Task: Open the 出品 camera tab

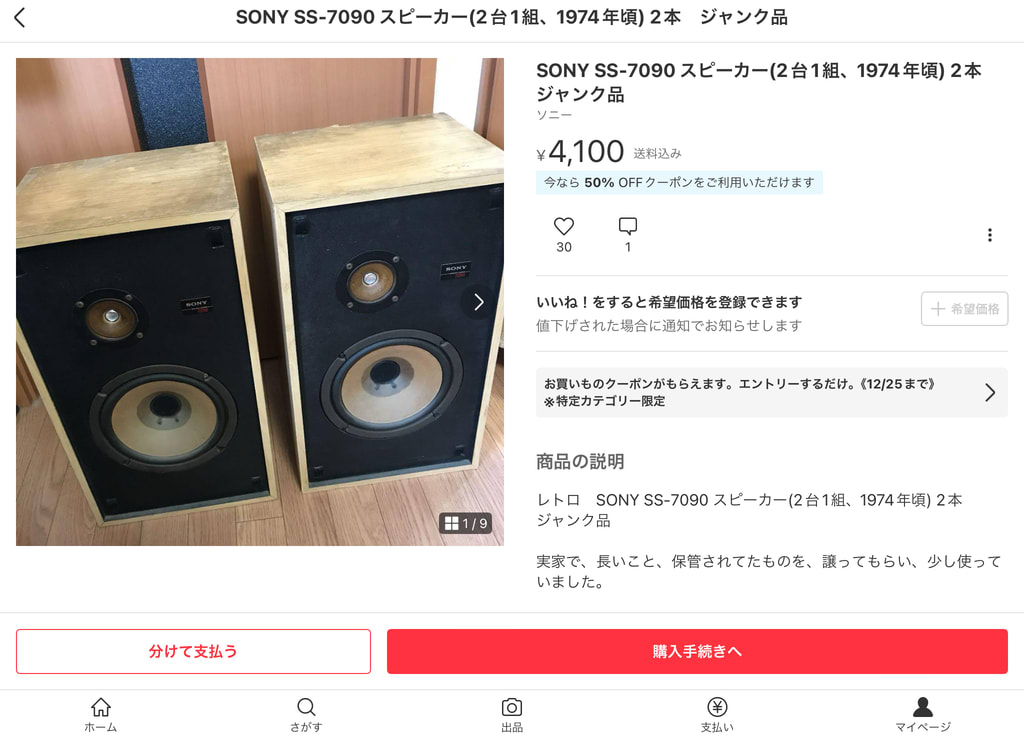Action: pyautogui.click(x=512, y=714)
